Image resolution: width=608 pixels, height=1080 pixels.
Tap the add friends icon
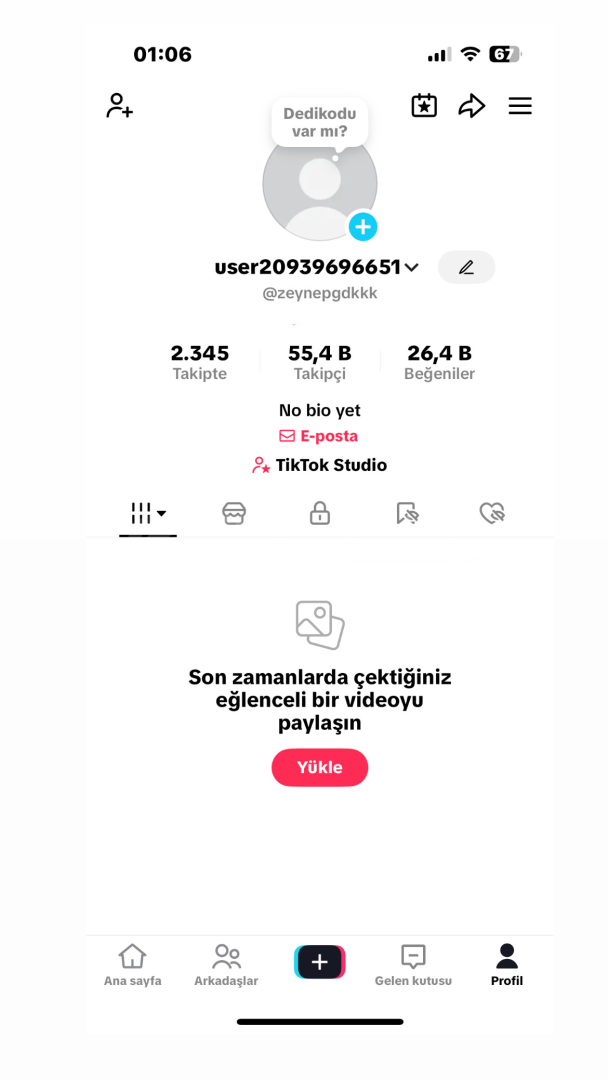tap(120, 106)
